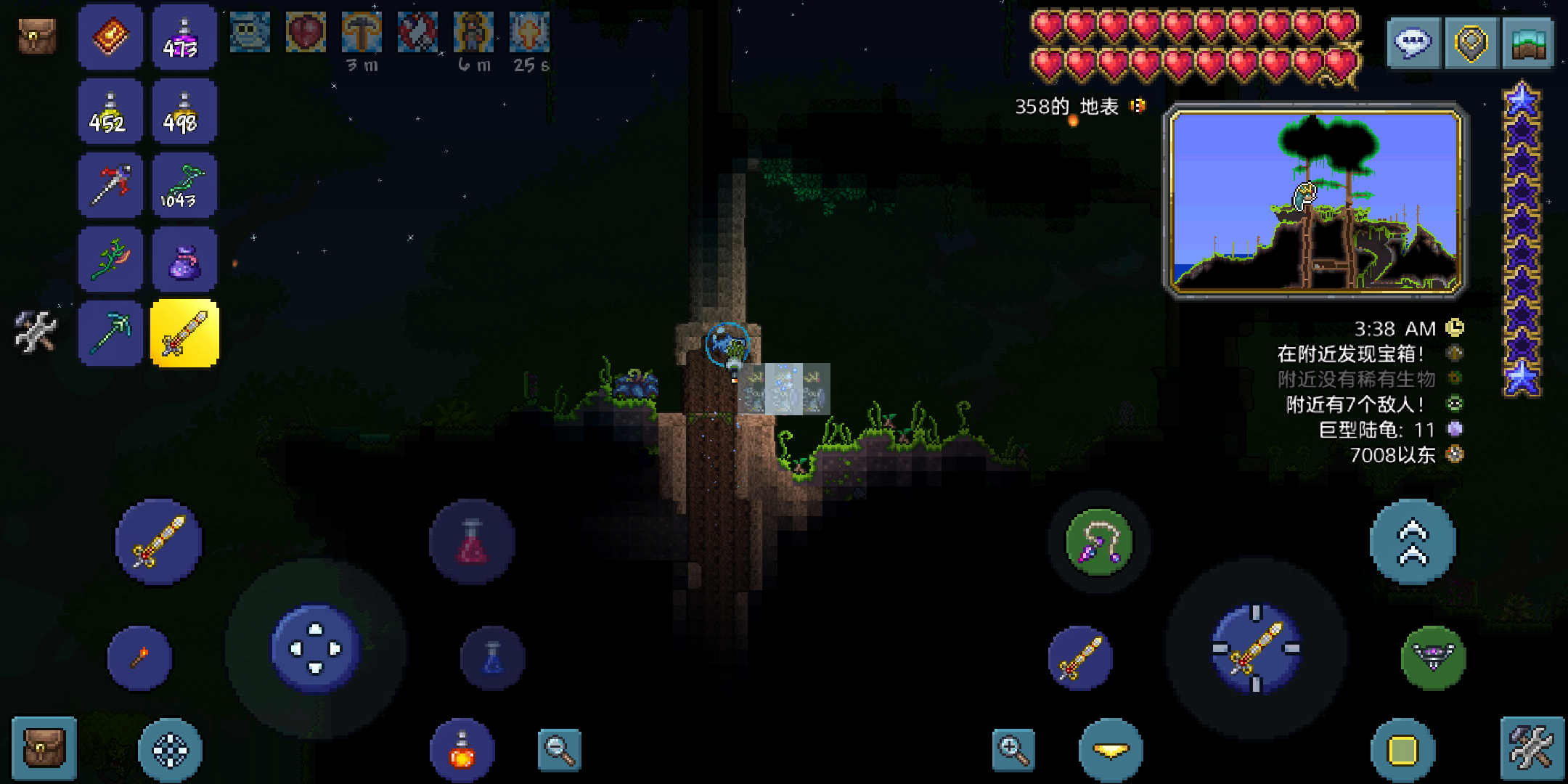Toggle the smart cursor crosshair button

(171, 751)
